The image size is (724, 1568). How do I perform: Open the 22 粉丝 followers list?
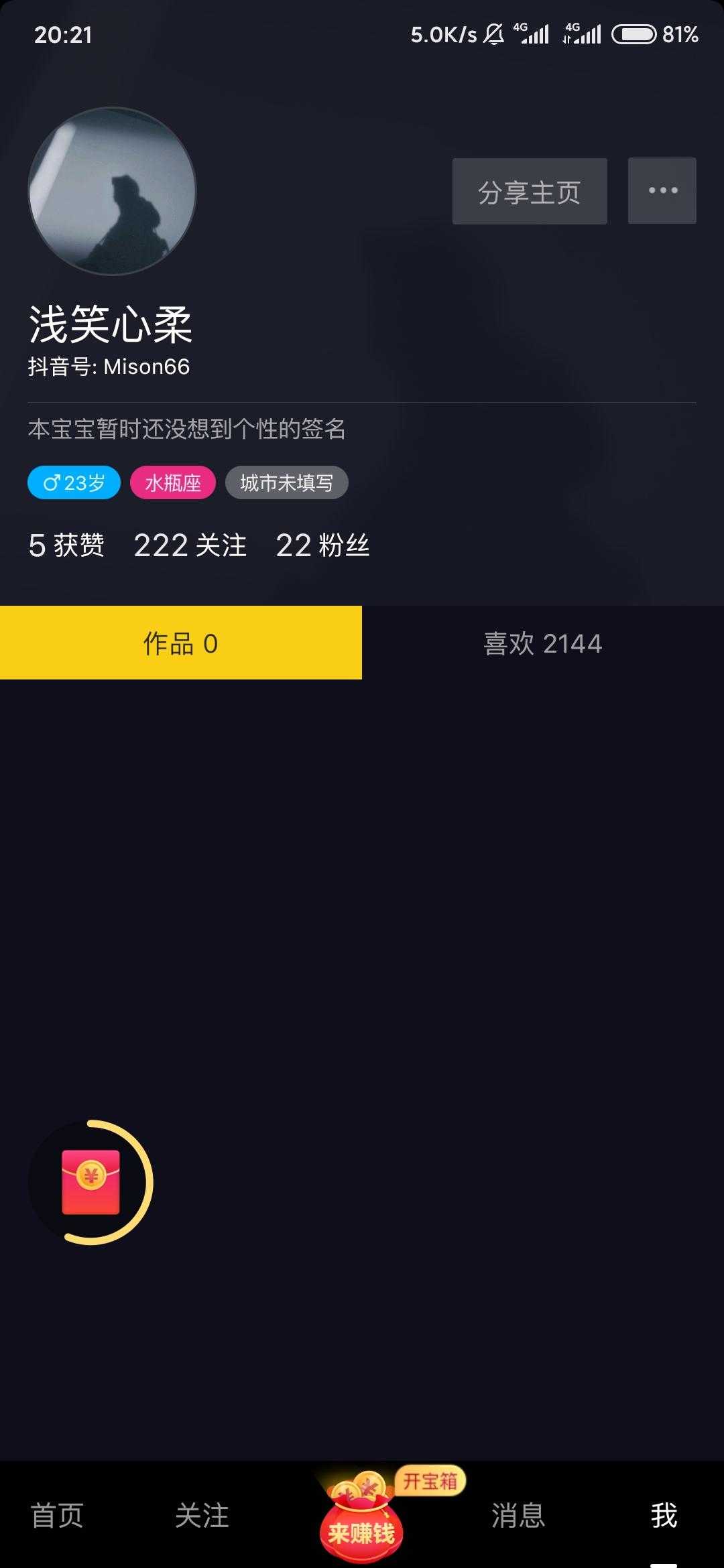(324, 545)
